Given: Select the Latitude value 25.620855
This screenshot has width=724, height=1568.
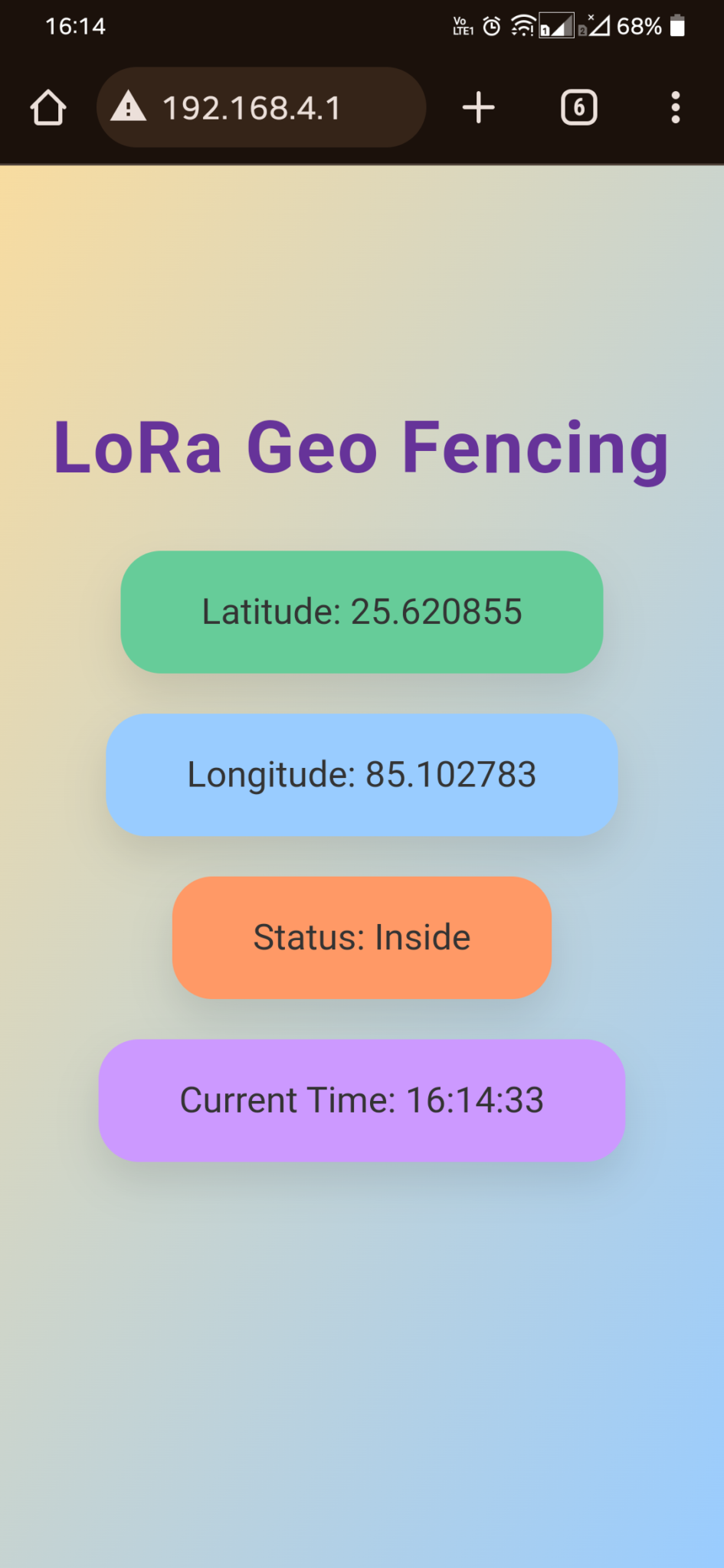Looking at the screenshot, I should coord(435,612).
